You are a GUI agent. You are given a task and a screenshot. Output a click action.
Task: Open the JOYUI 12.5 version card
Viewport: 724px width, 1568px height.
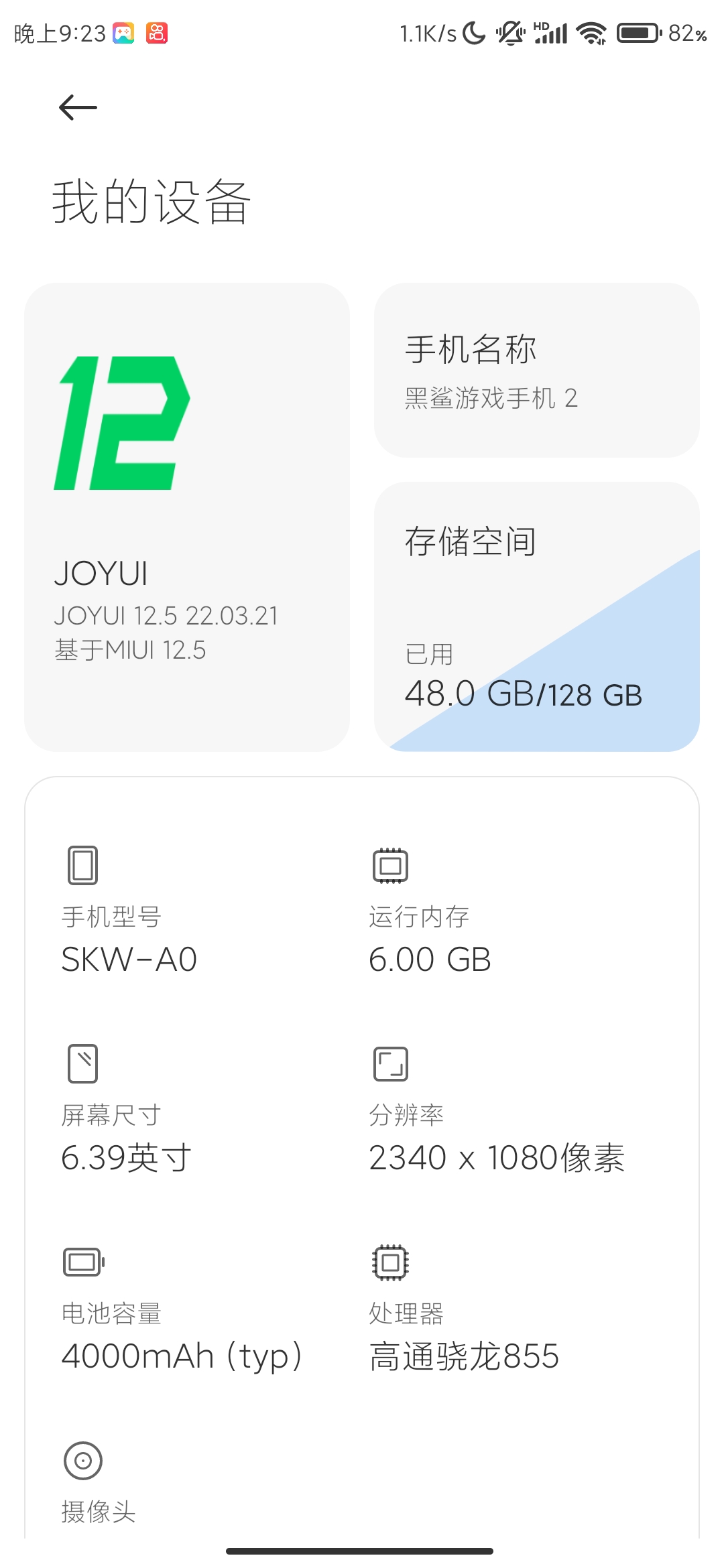[187, 517]
